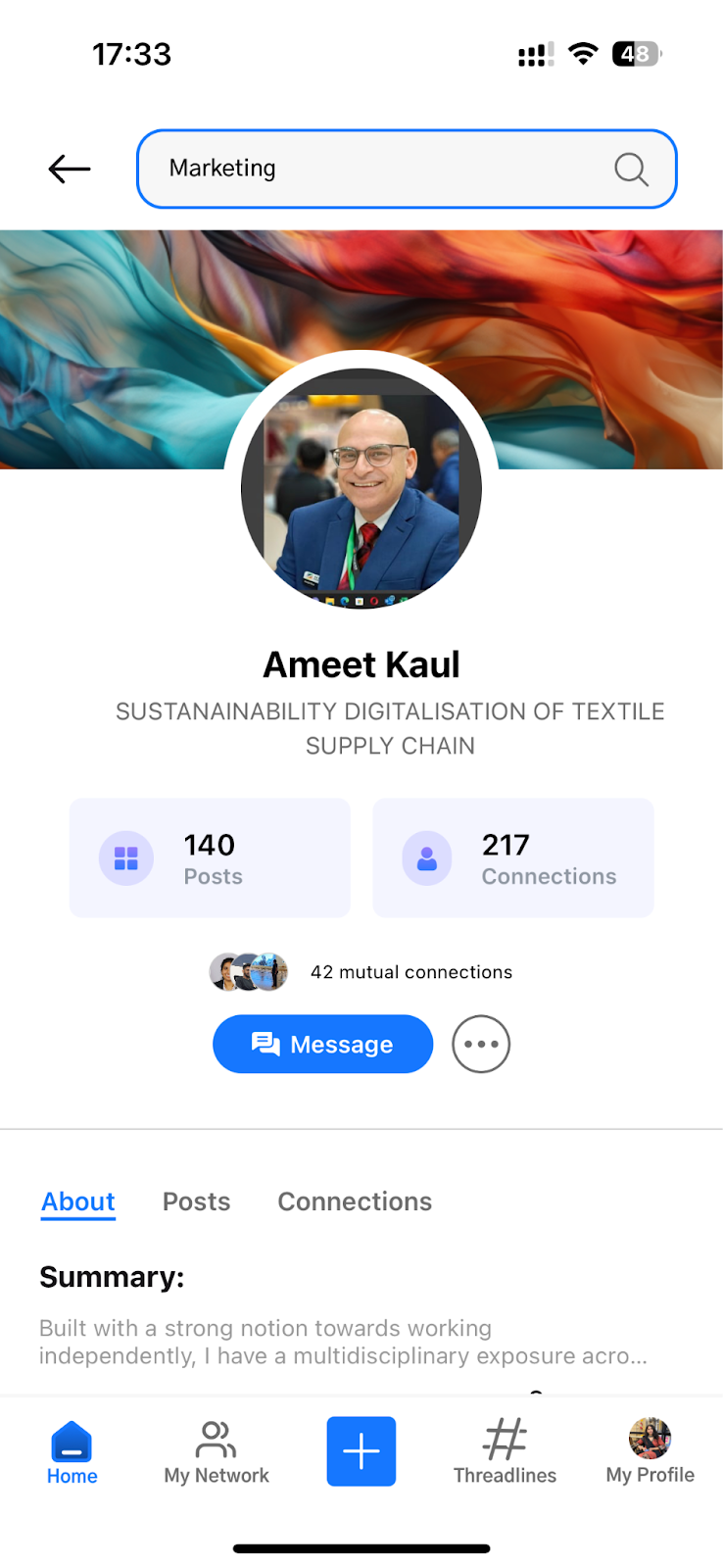Open the 217 Connections card
723x1568 pixels.
[512, 857]
